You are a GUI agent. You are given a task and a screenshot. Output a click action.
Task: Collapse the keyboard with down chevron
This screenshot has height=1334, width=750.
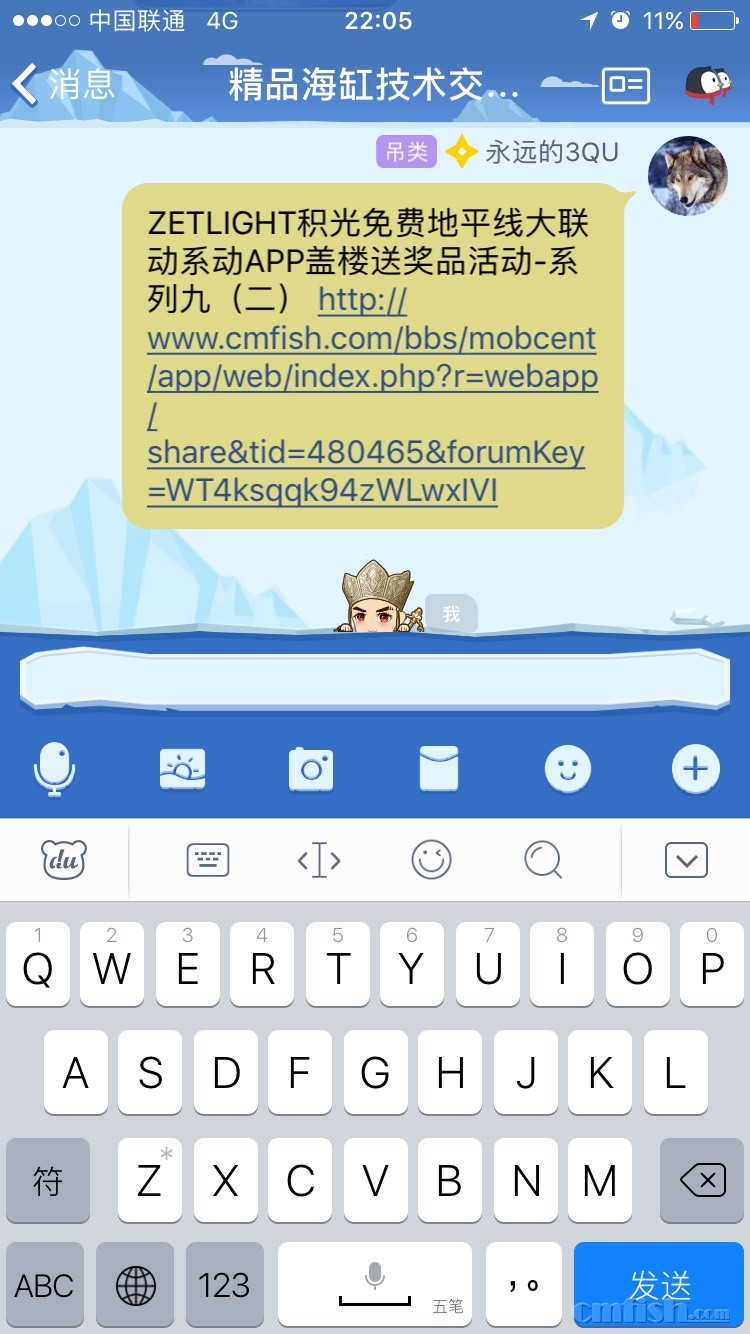(686, 859)
